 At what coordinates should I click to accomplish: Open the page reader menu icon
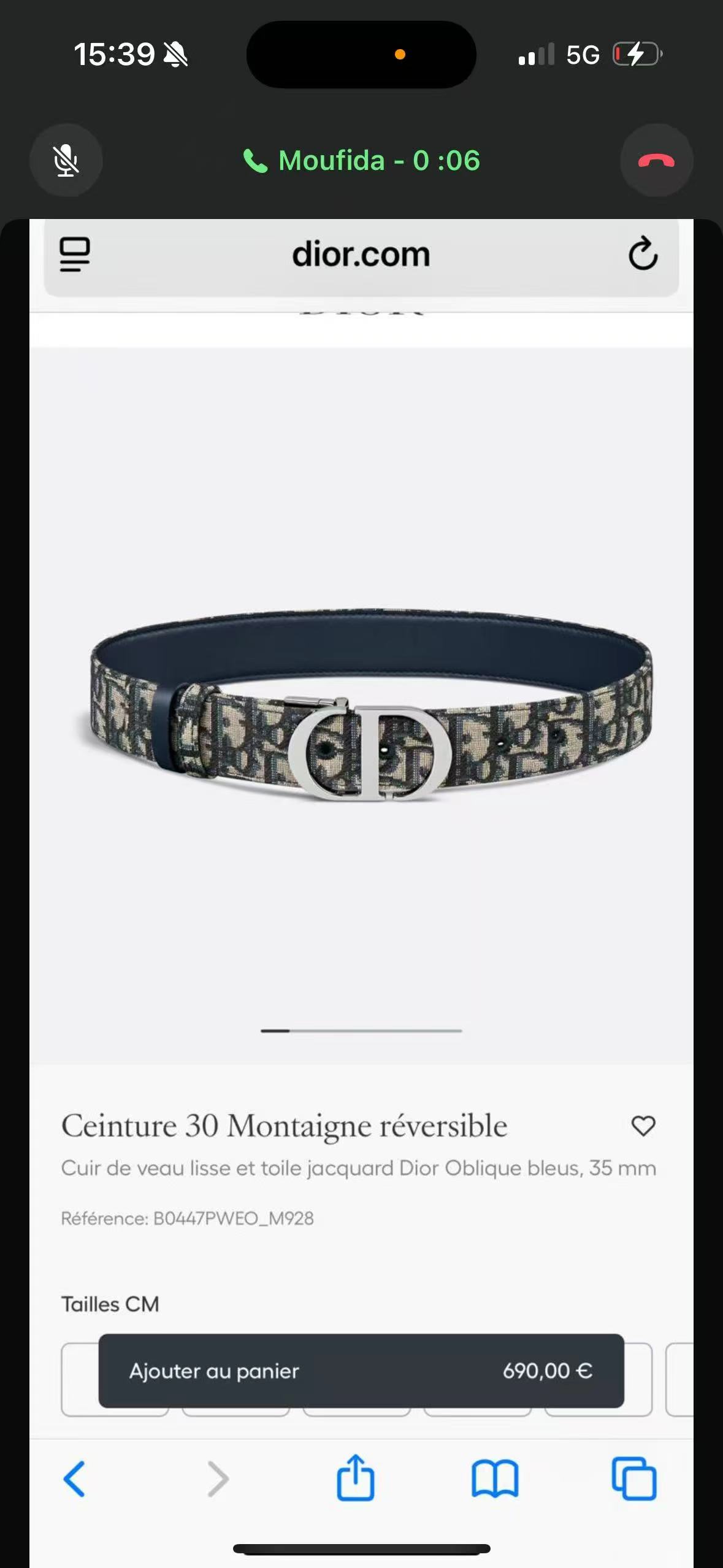(x=75, y=255)
